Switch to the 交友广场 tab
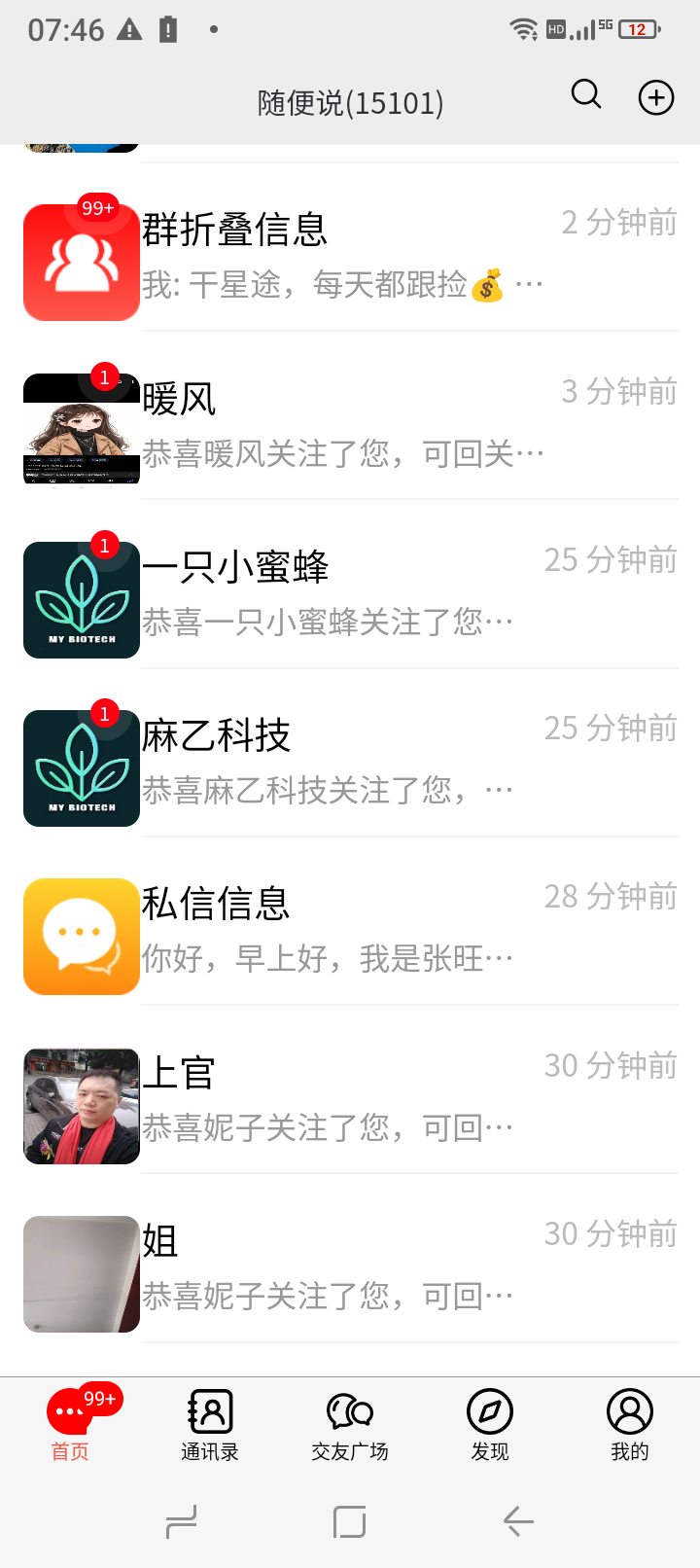 tap(350, 1424)
